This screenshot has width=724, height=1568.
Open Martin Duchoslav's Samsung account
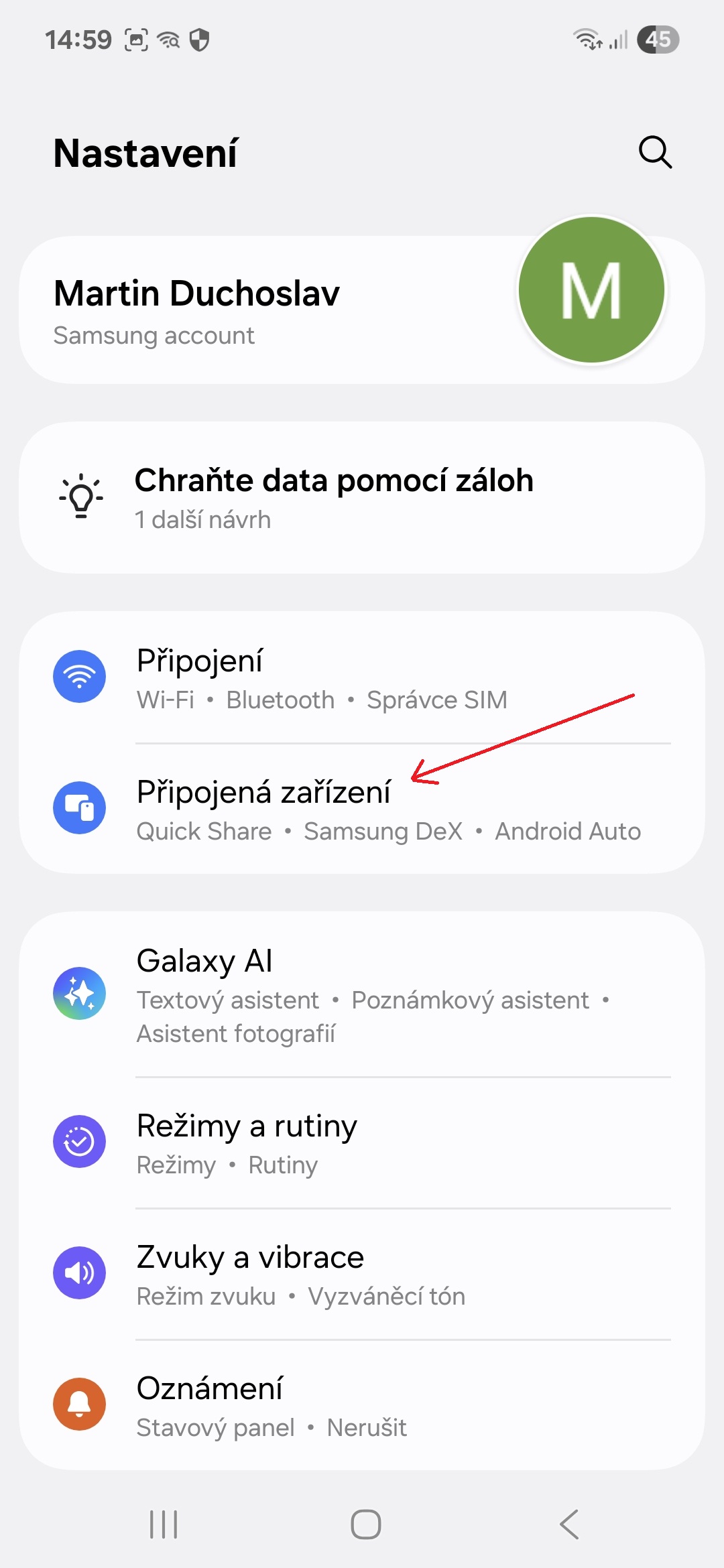point(362,310)
